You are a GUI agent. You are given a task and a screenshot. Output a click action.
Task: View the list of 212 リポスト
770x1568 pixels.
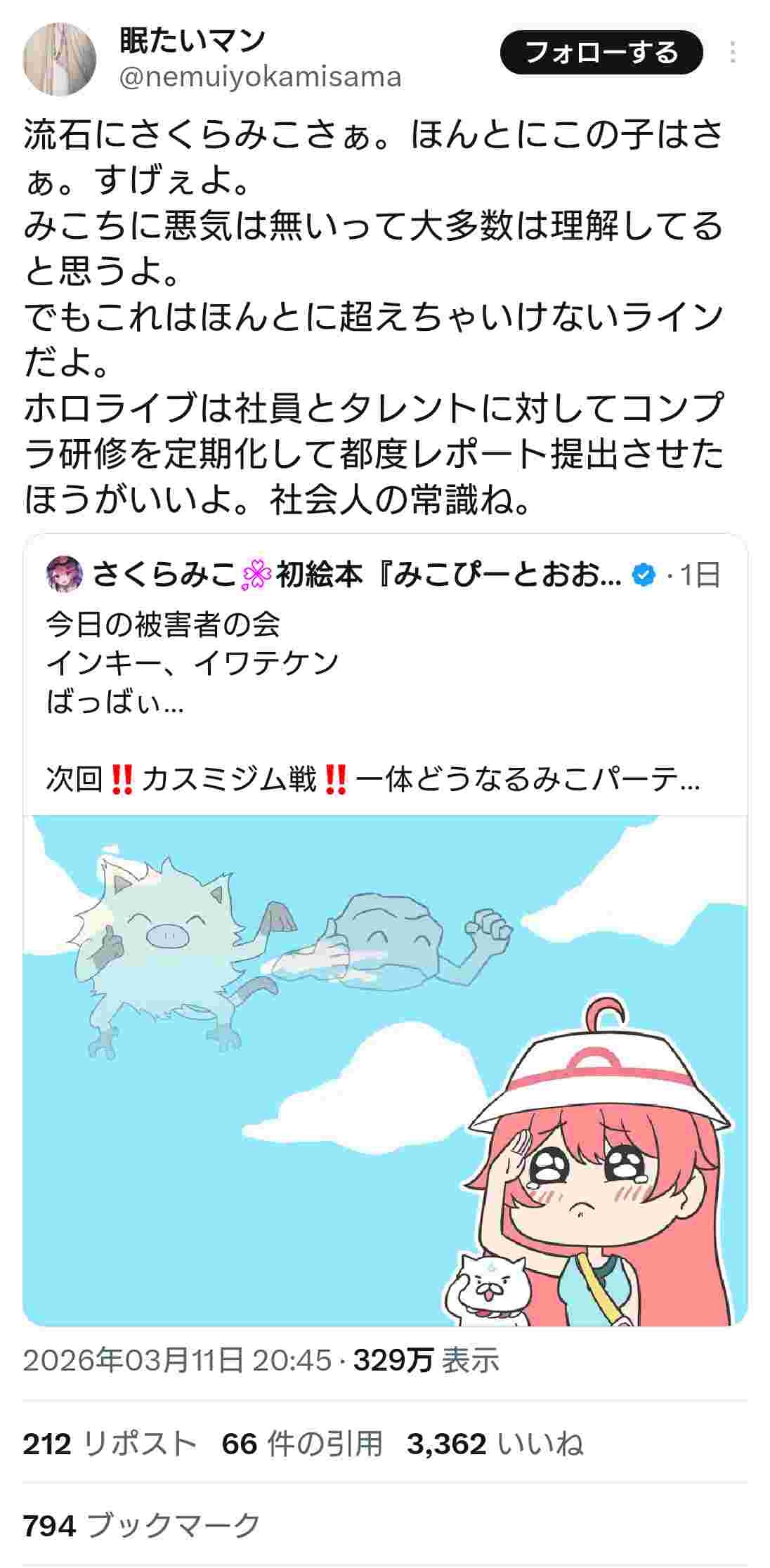[109, 1444]
